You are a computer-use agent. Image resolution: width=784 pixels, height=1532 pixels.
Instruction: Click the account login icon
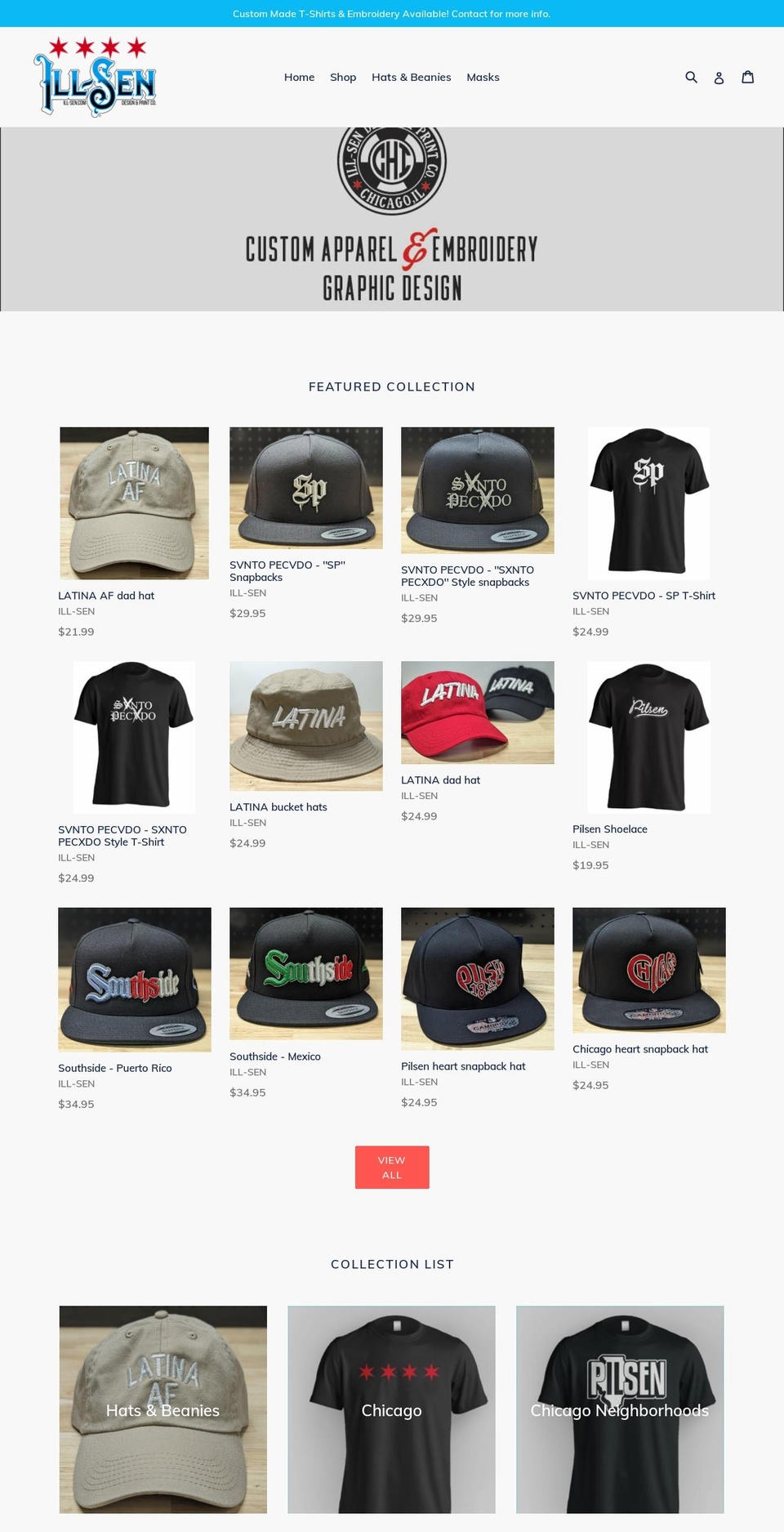coord(719,77)
